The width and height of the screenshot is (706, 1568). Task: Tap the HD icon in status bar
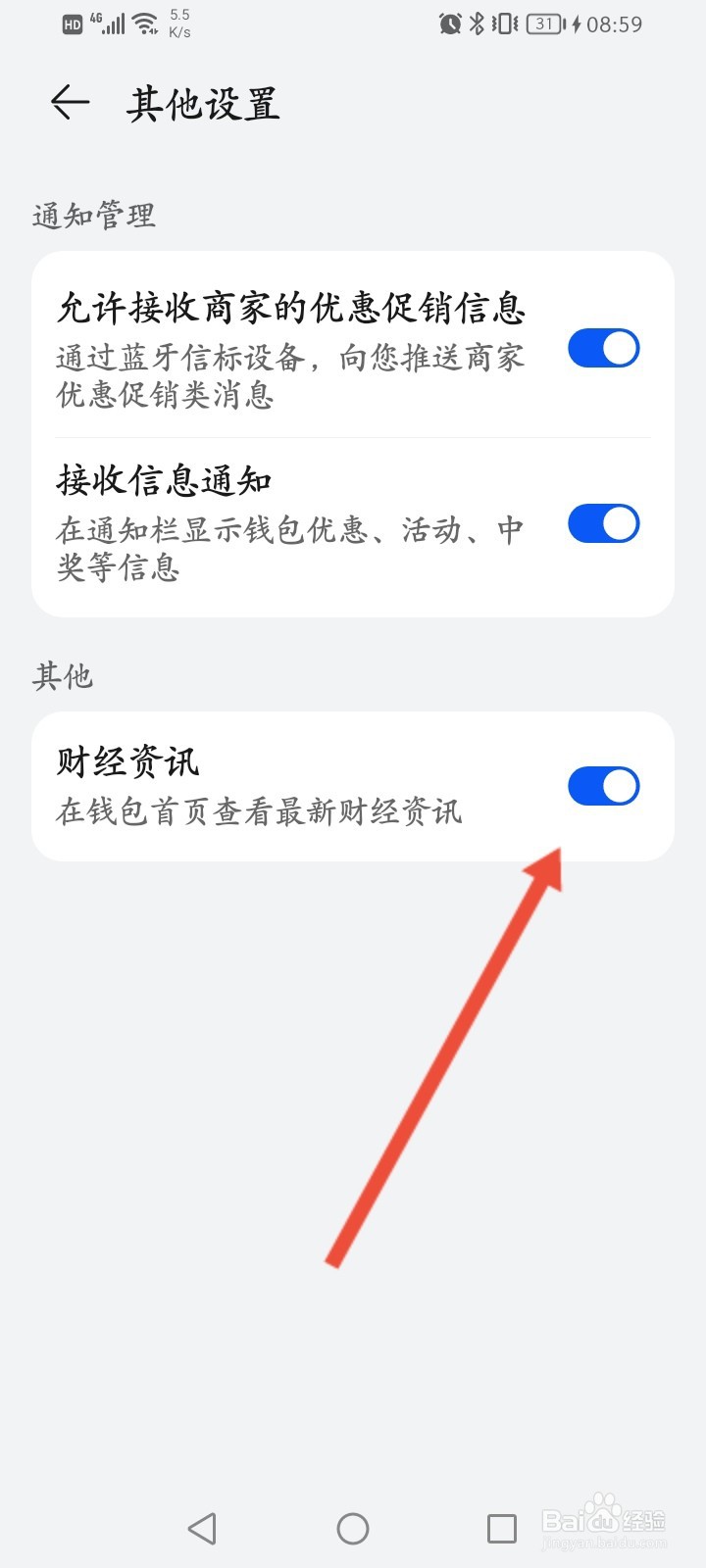[x=71, y=24]
